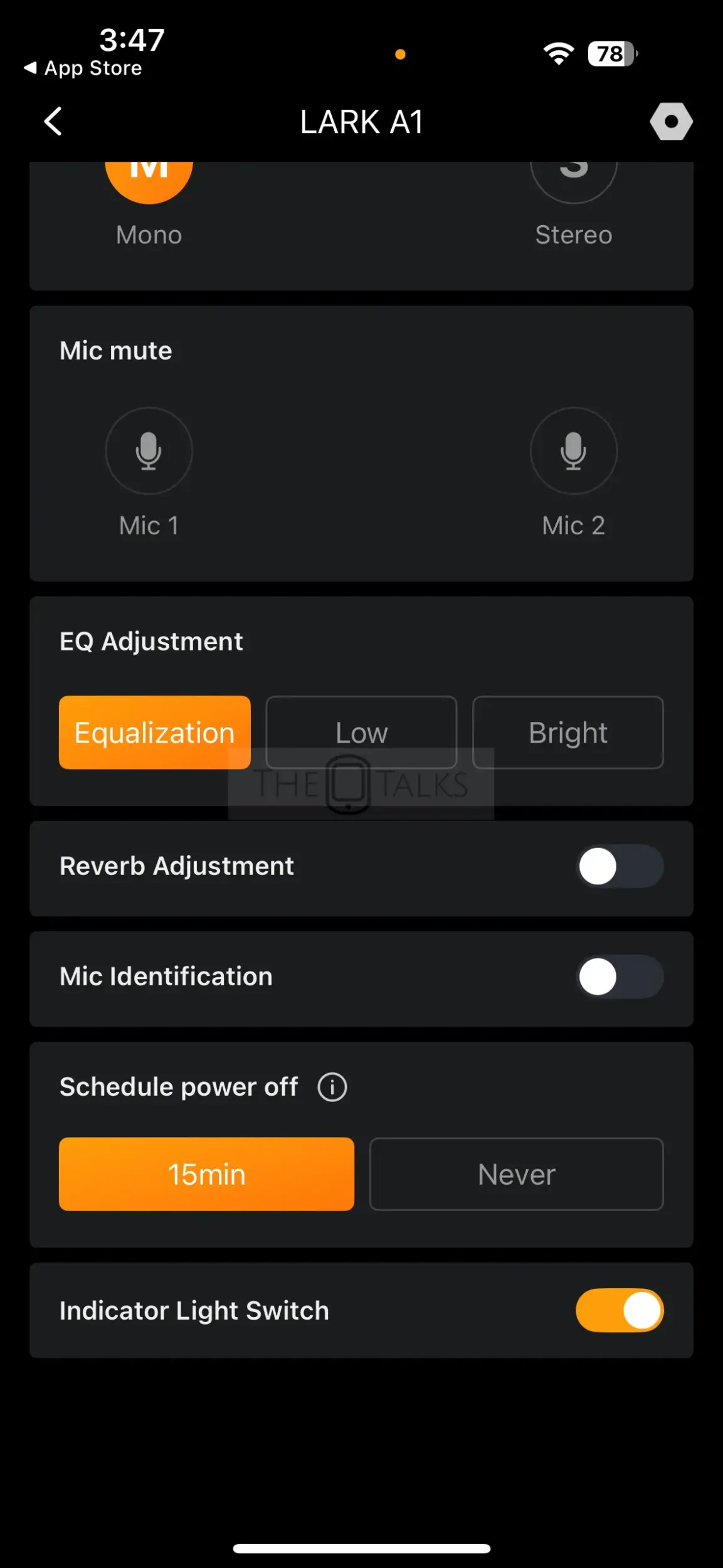Select the Bright EQ preset

click(567, 732)
